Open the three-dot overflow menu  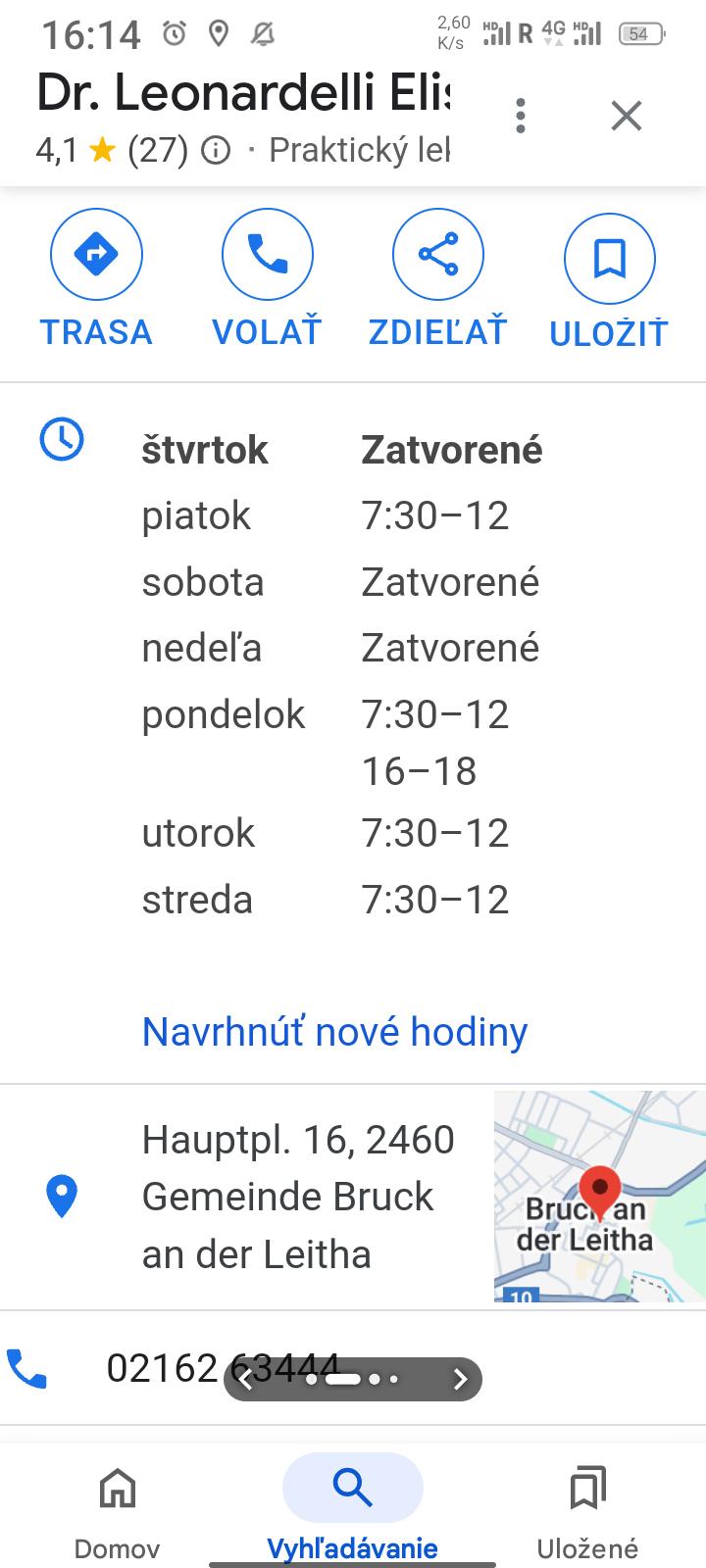tap(521, 116)
